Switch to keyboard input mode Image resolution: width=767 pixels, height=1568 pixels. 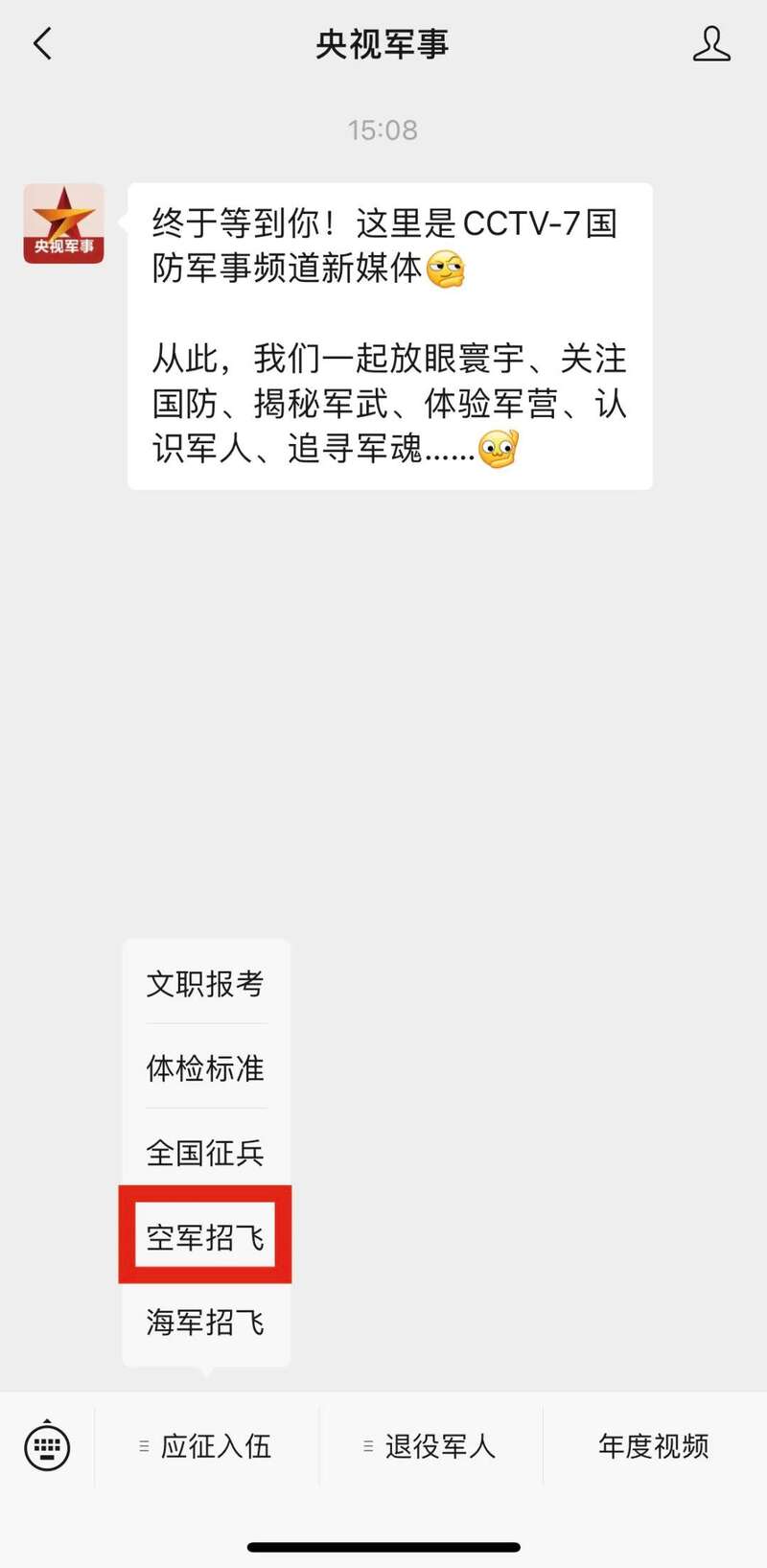click(x=47, y=1445)
